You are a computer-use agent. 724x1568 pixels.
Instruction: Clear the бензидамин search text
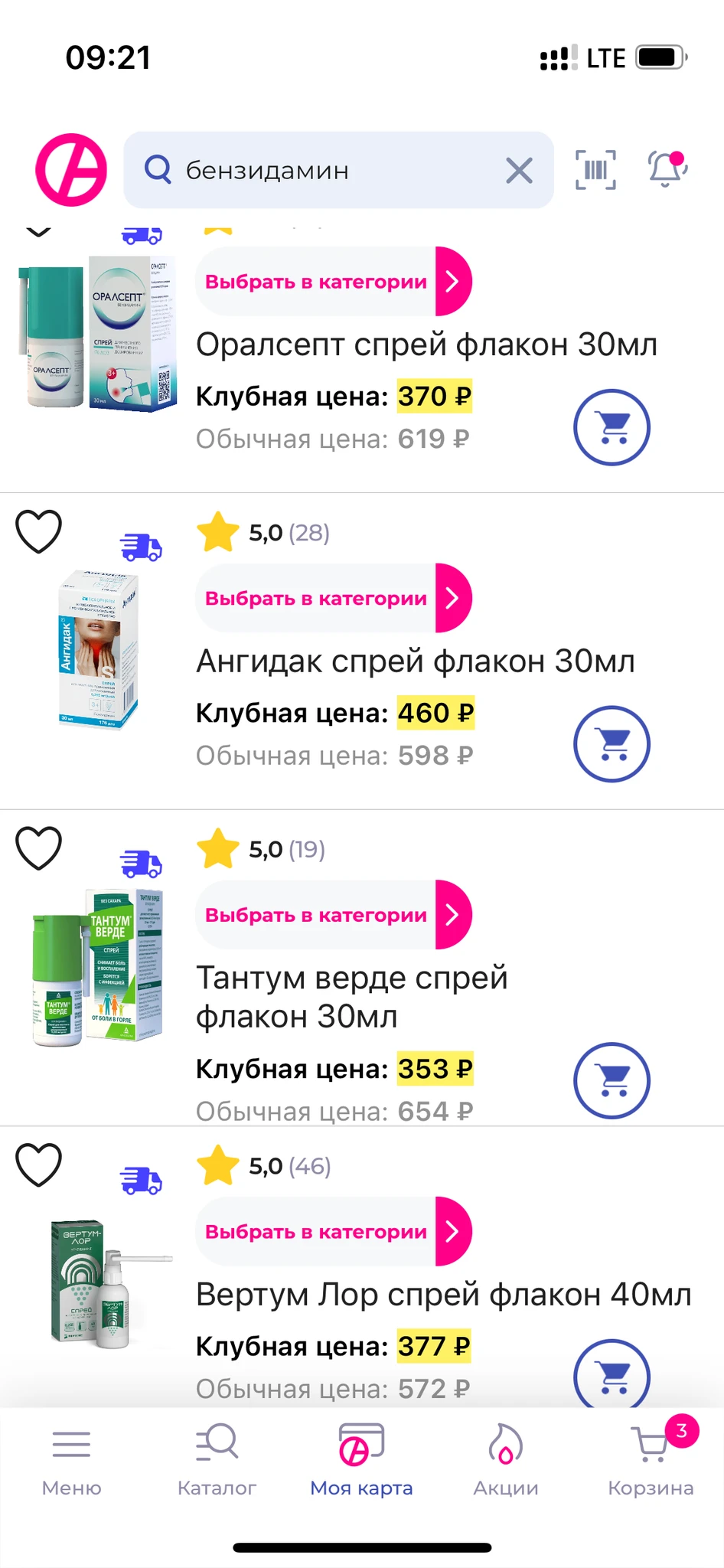click(x=519, y=170)
